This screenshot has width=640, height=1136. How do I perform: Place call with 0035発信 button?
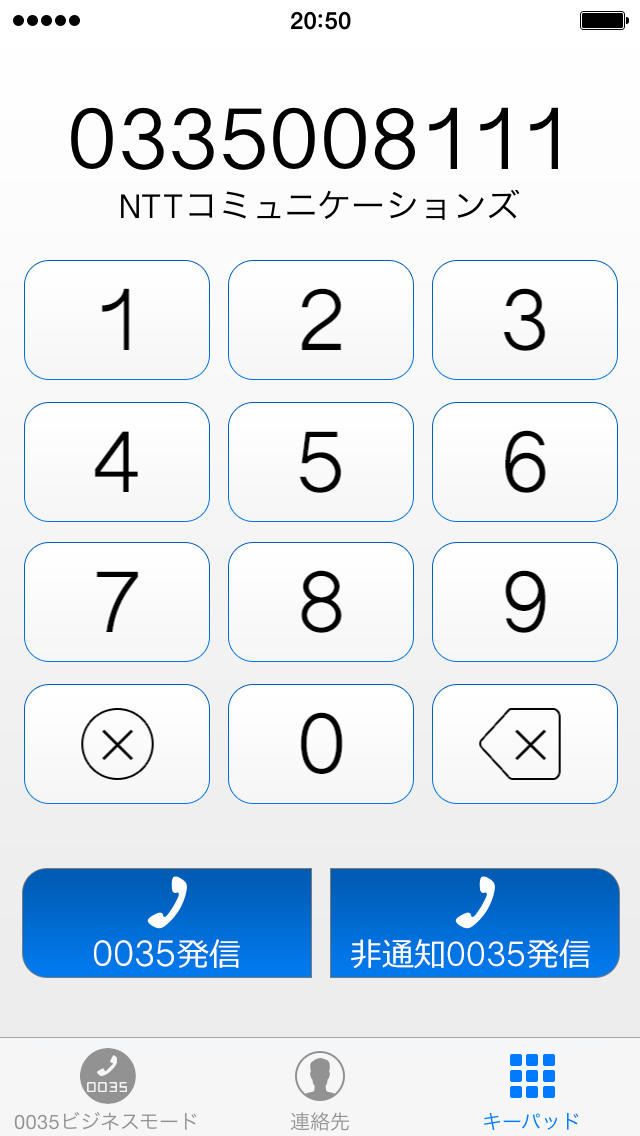167,923
